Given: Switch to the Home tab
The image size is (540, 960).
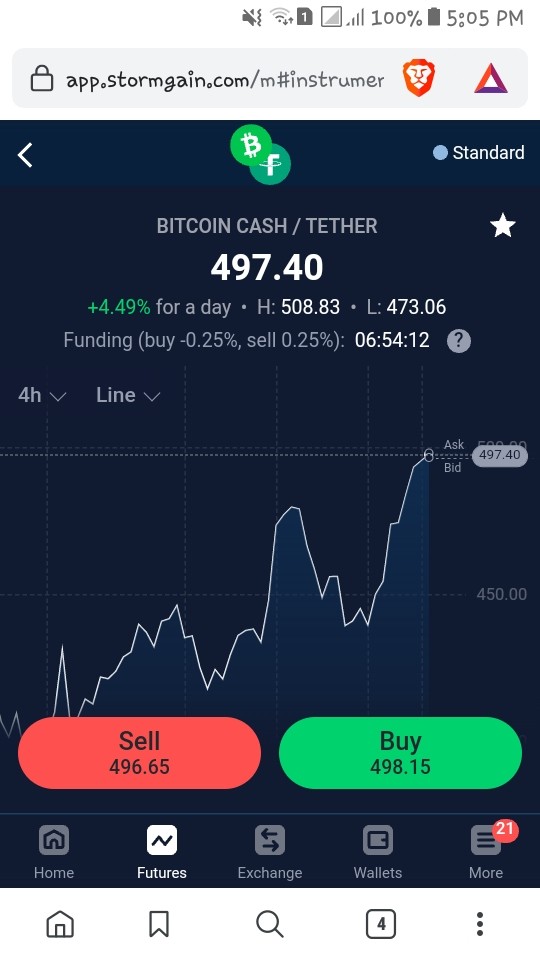Looking at the screenshot, I should coord(54,853).
